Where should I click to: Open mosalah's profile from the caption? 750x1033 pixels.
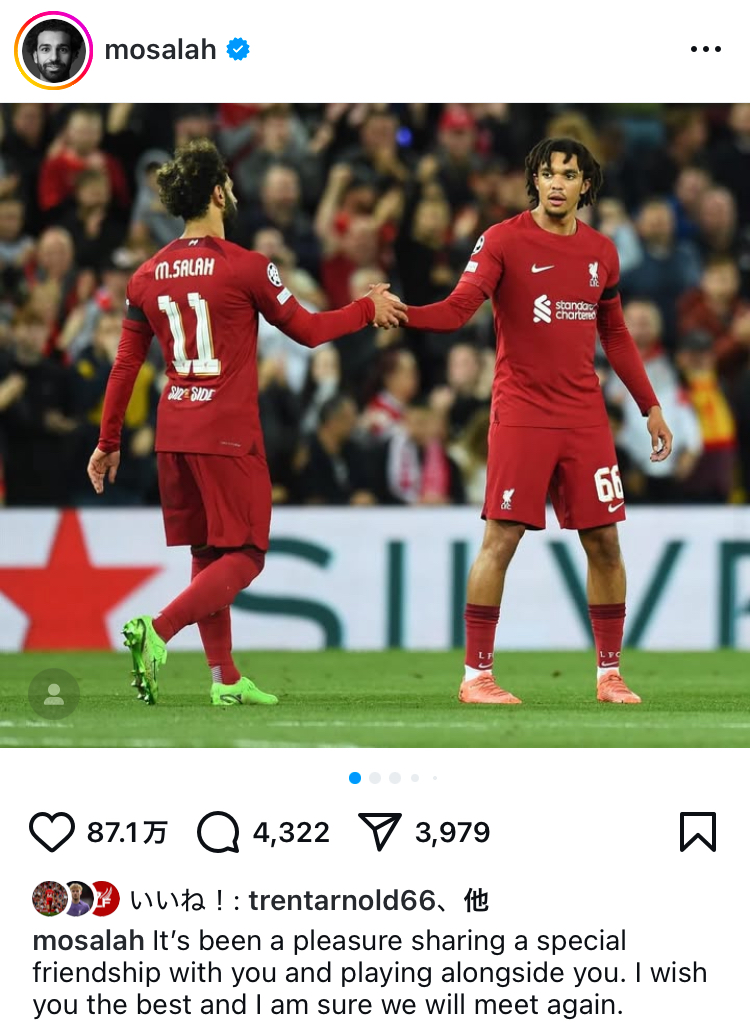point(89,941)
